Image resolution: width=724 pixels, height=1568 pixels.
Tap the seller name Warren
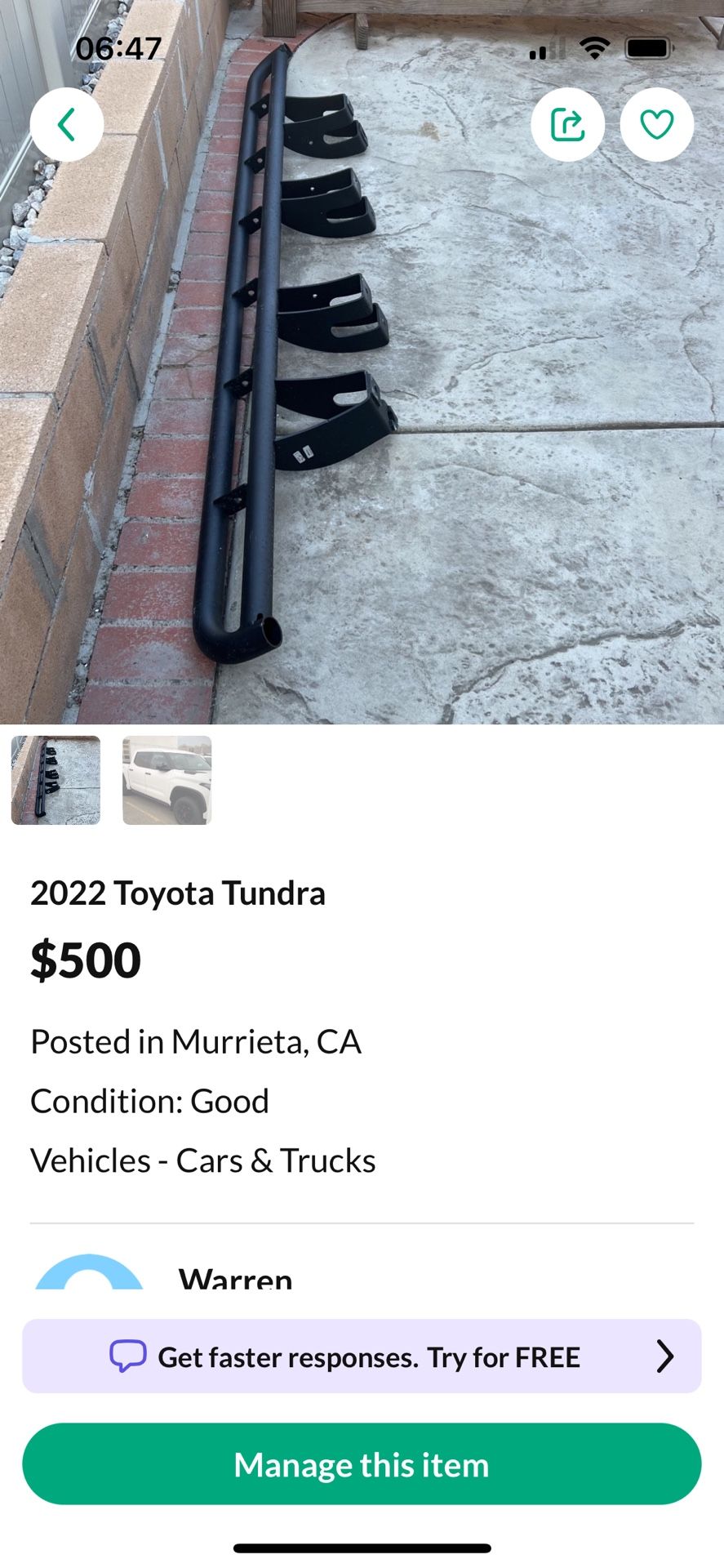(x=234, y=1279)
